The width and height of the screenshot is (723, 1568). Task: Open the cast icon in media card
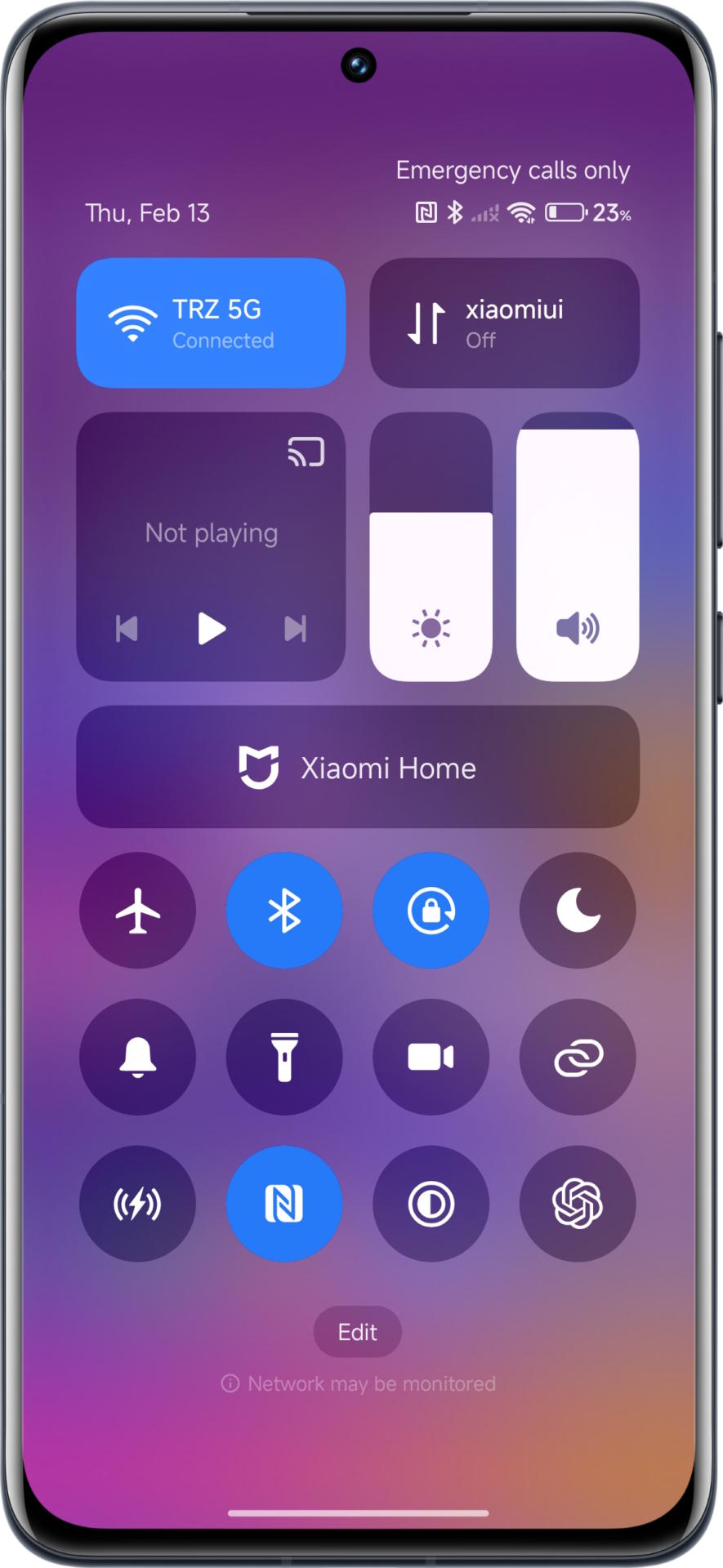306,452
